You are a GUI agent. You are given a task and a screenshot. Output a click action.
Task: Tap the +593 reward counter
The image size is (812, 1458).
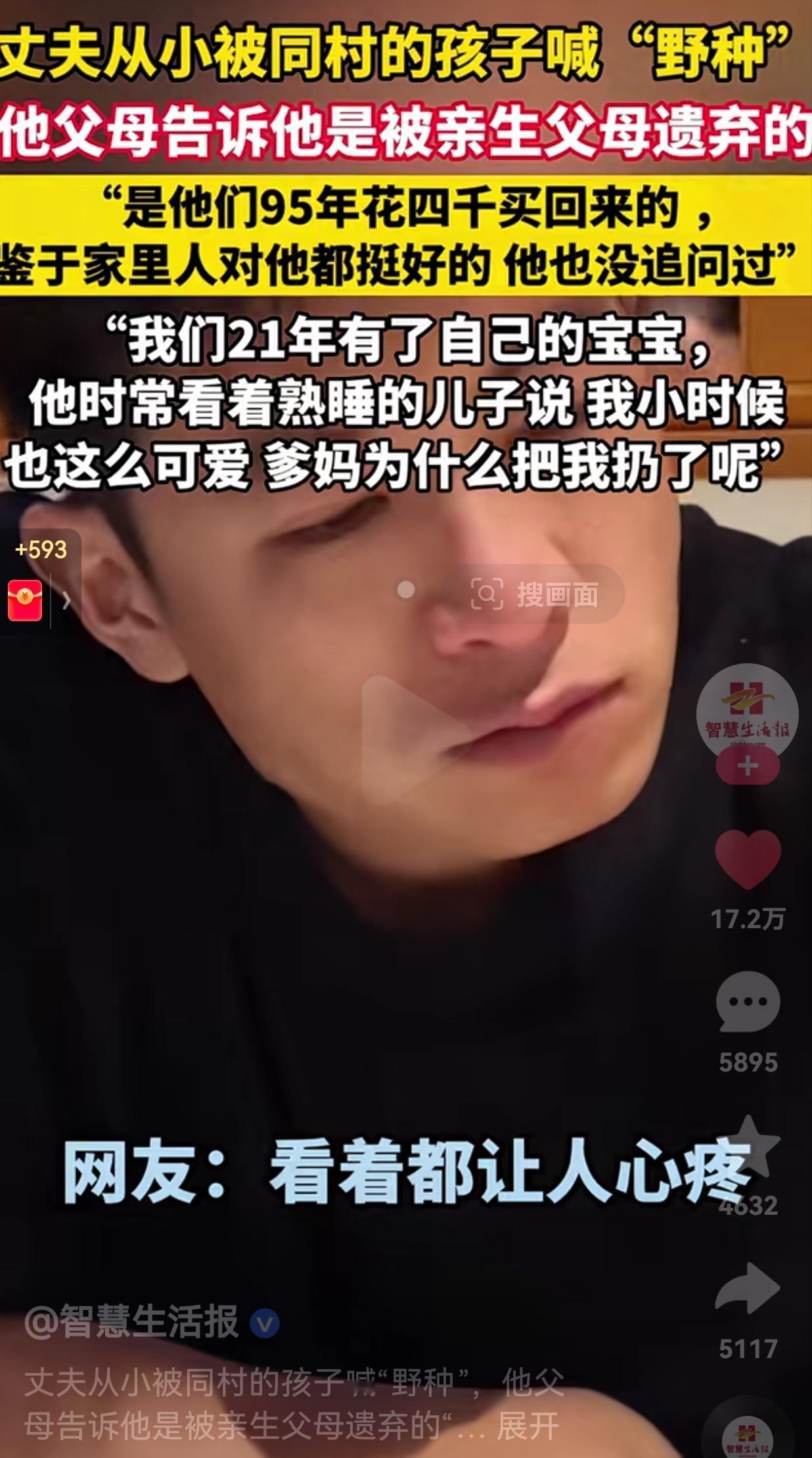tap(41, 550)
